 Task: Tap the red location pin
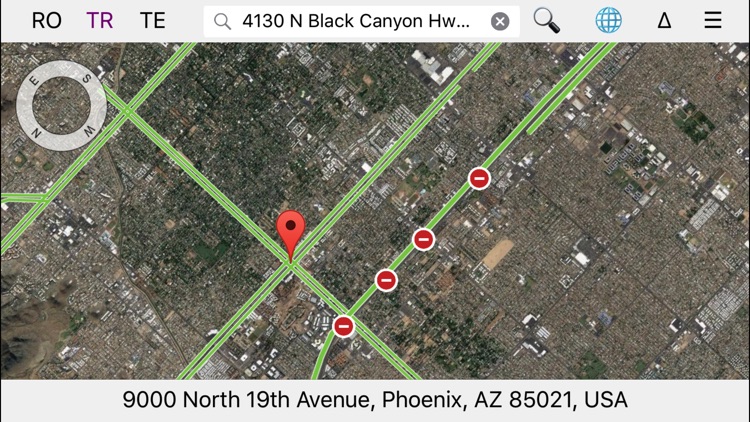[x=291, y=233]
